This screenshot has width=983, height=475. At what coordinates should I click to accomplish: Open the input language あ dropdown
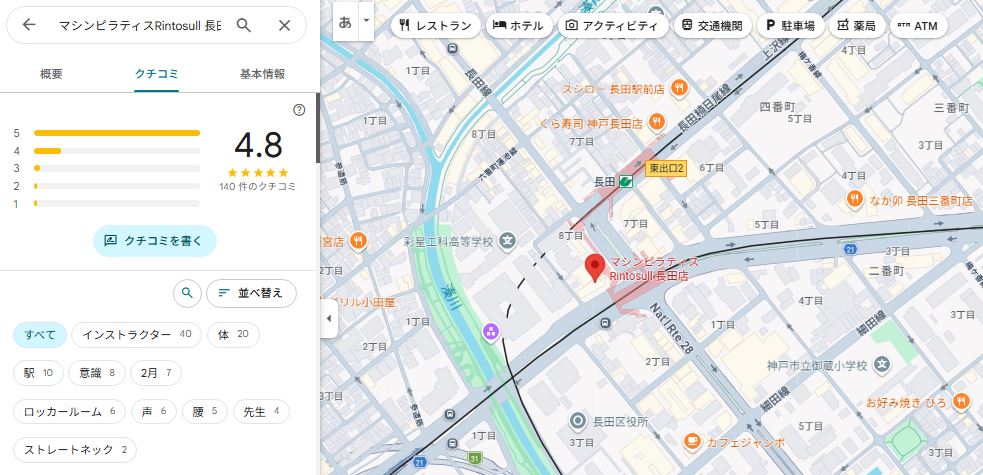366,20
